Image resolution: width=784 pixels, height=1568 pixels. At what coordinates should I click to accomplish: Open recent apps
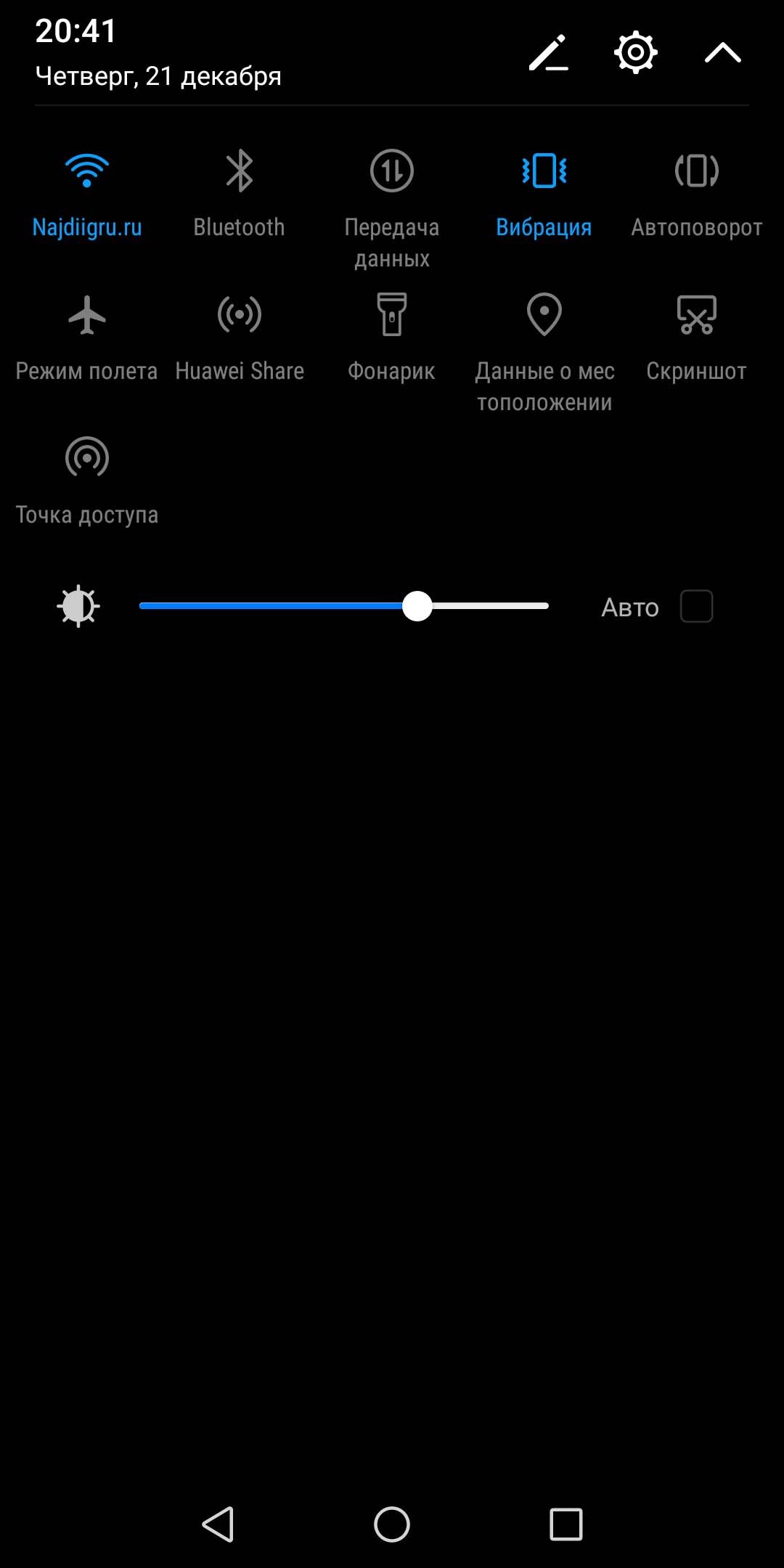pyautogui.click(x=566, y=1524)
